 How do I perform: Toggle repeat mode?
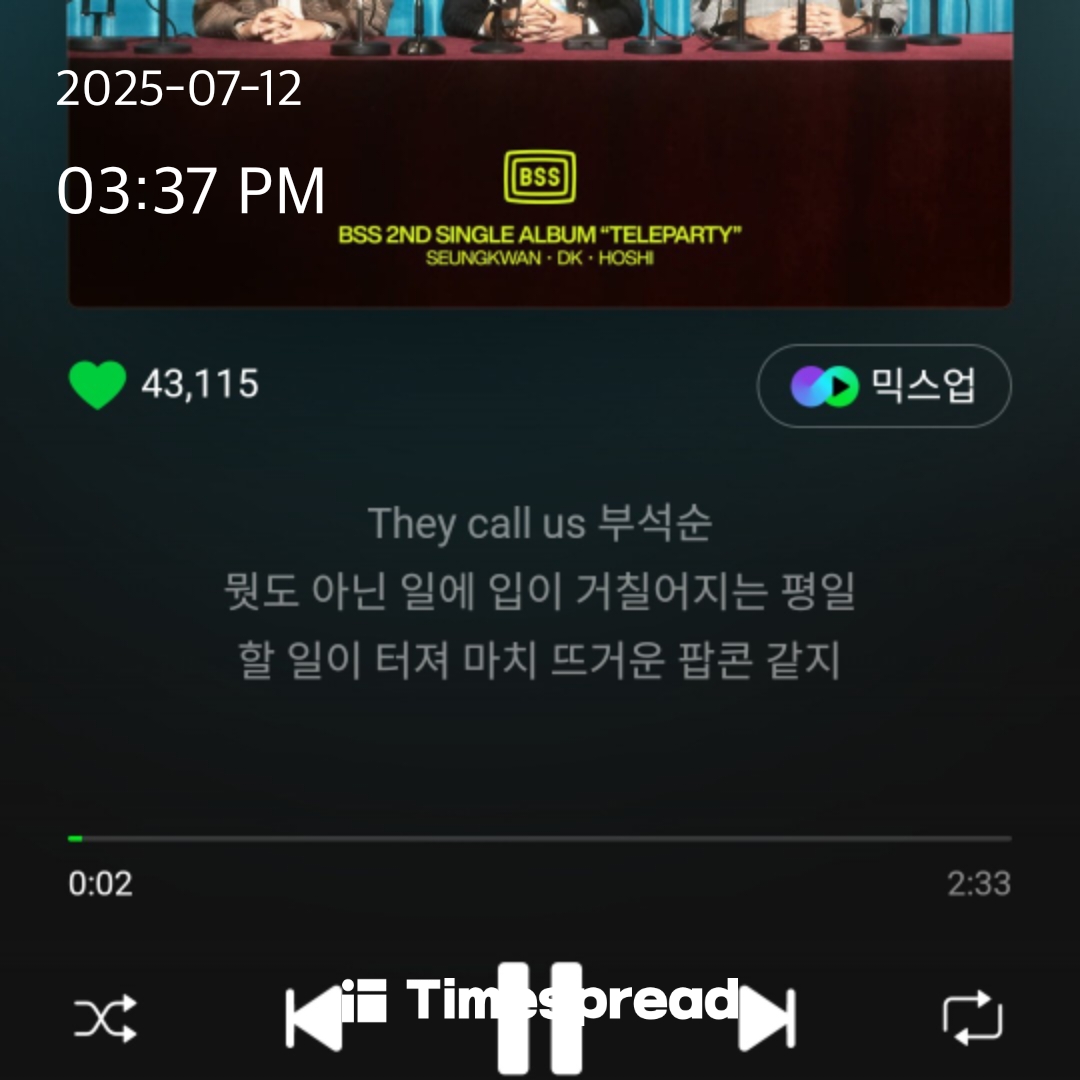click(972, 1017)
